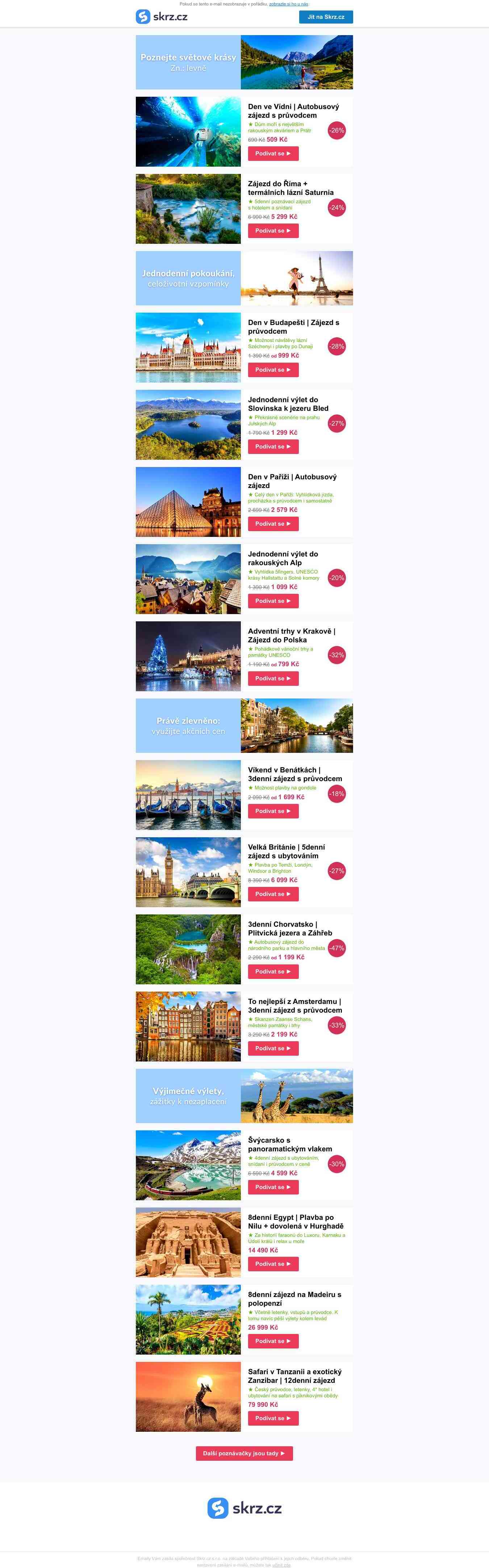Image resolution: width=489 pixels, height=1568 pixels.
Task: Tap 'Podívat se' for Švýcarsko s panoramatickým vlakem
Action: point(273,1187)
